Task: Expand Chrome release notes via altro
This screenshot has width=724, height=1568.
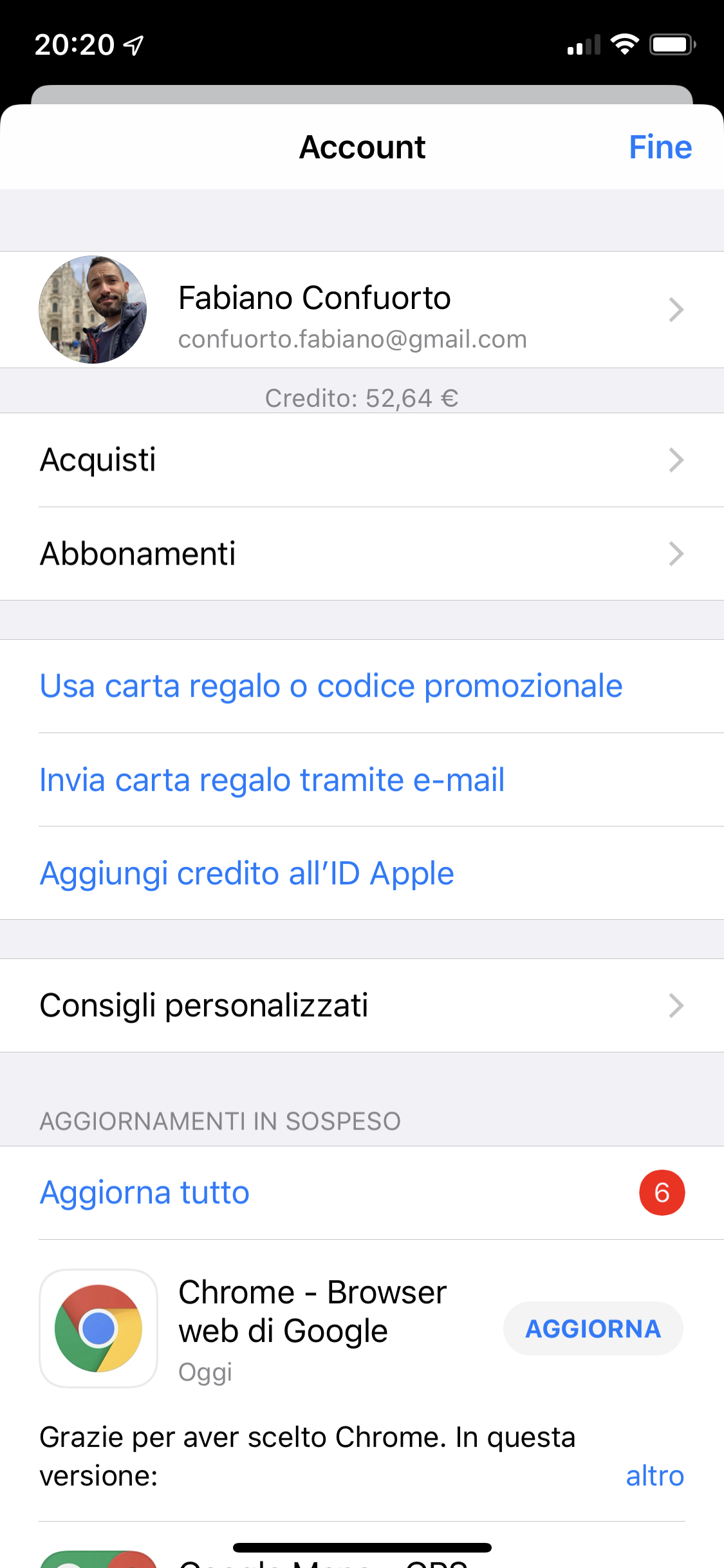Action: tap(654, 1476)
